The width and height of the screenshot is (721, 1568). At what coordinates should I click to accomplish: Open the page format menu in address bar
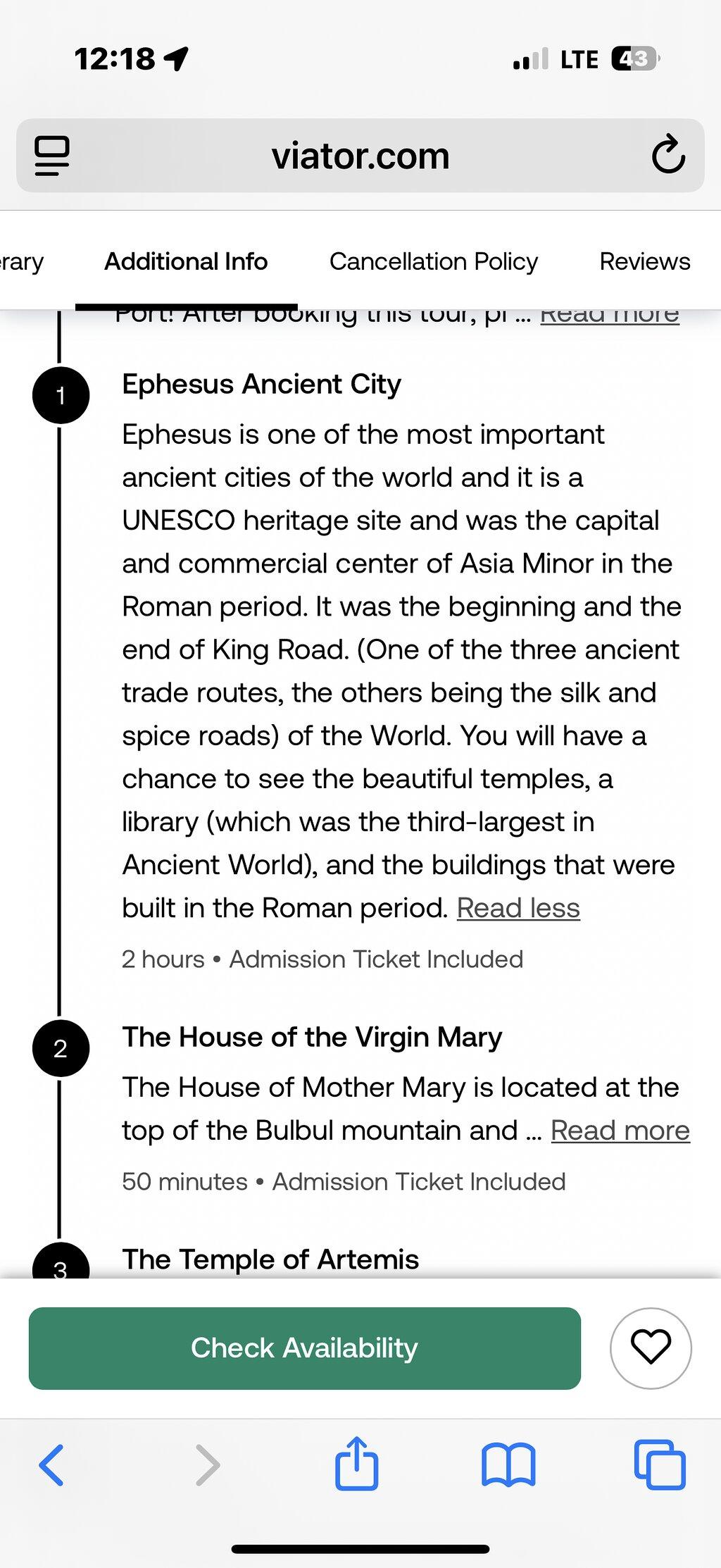pyautogui.click(x=52, y=156)
